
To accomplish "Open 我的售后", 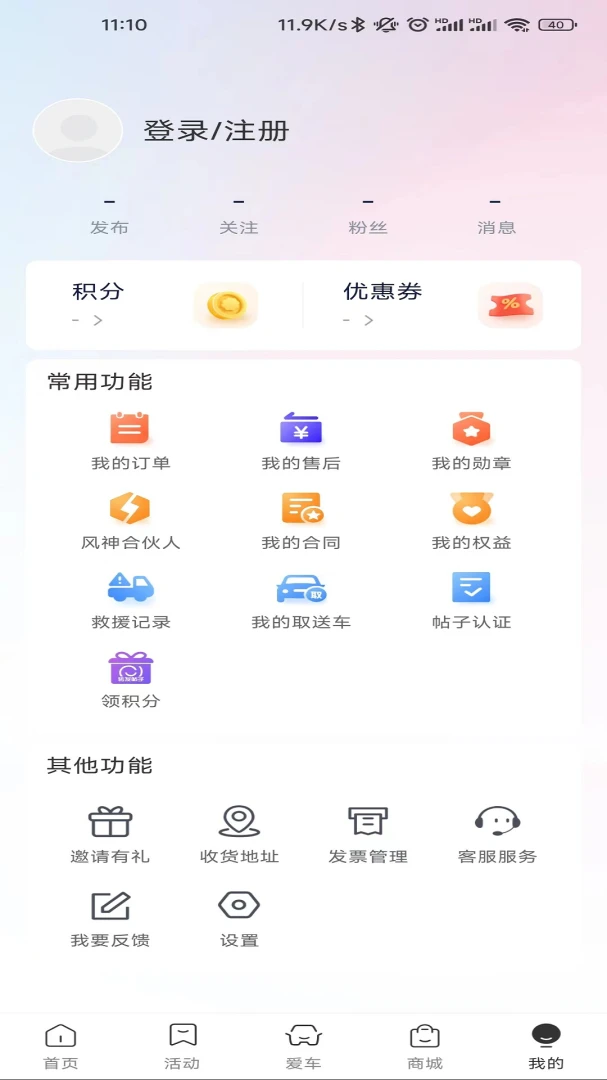I will point(301,440).
